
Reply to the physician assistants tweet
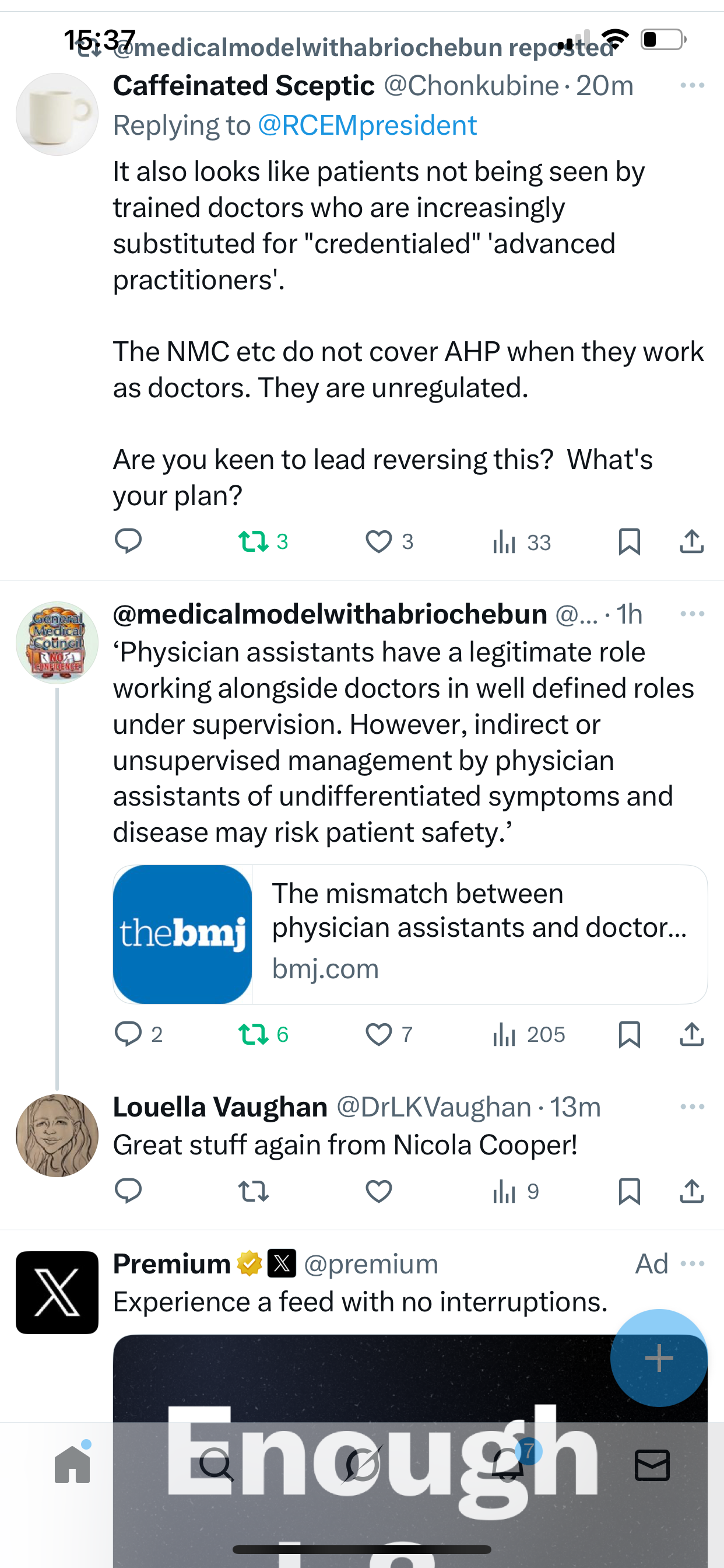128,1034
